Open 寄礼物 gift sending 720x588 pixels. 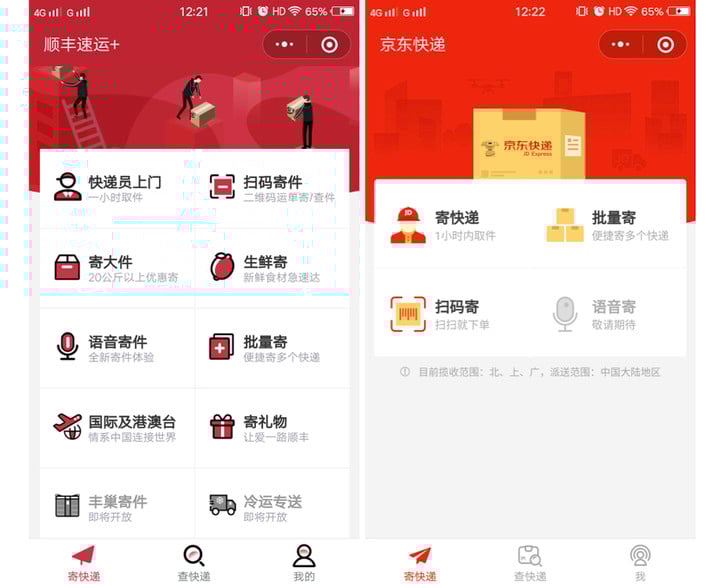(270, 427)
